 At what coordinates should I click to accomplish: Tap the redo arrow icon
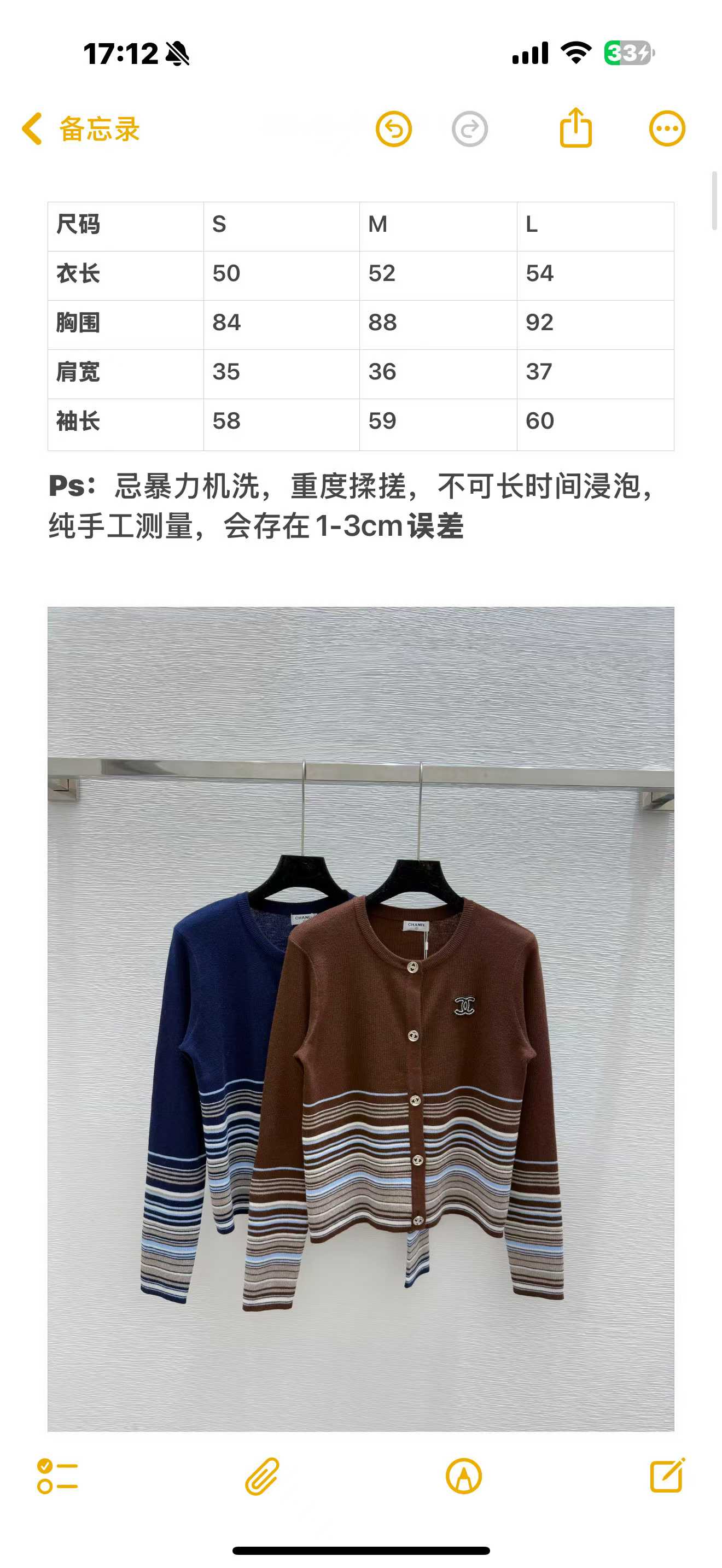(469, 129)
